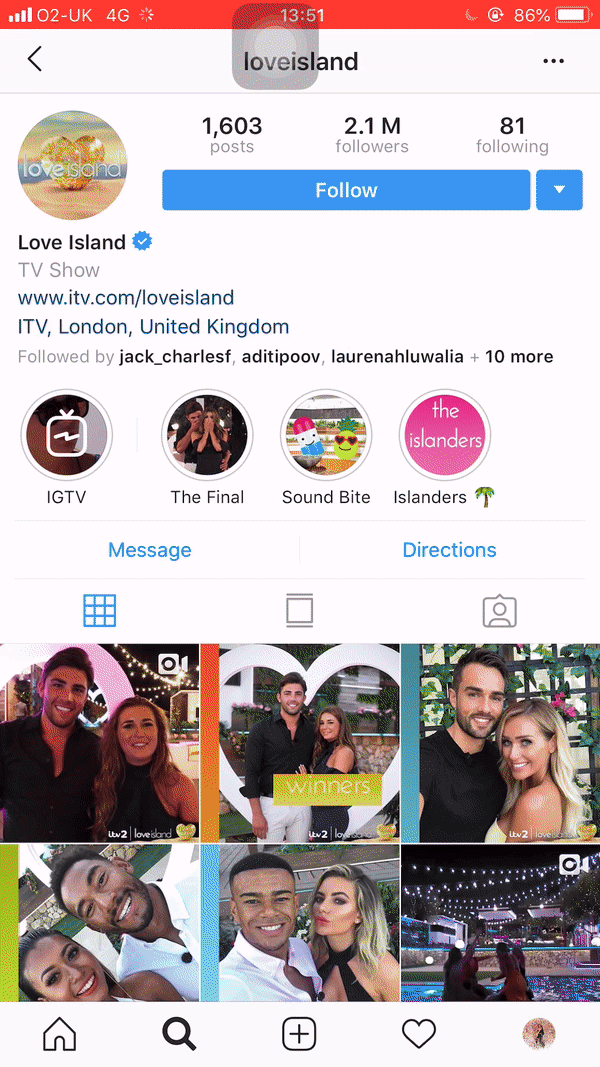Follow the Love Island account
This screenshot has width=600, height=1067.
click(x=346, y=190)
